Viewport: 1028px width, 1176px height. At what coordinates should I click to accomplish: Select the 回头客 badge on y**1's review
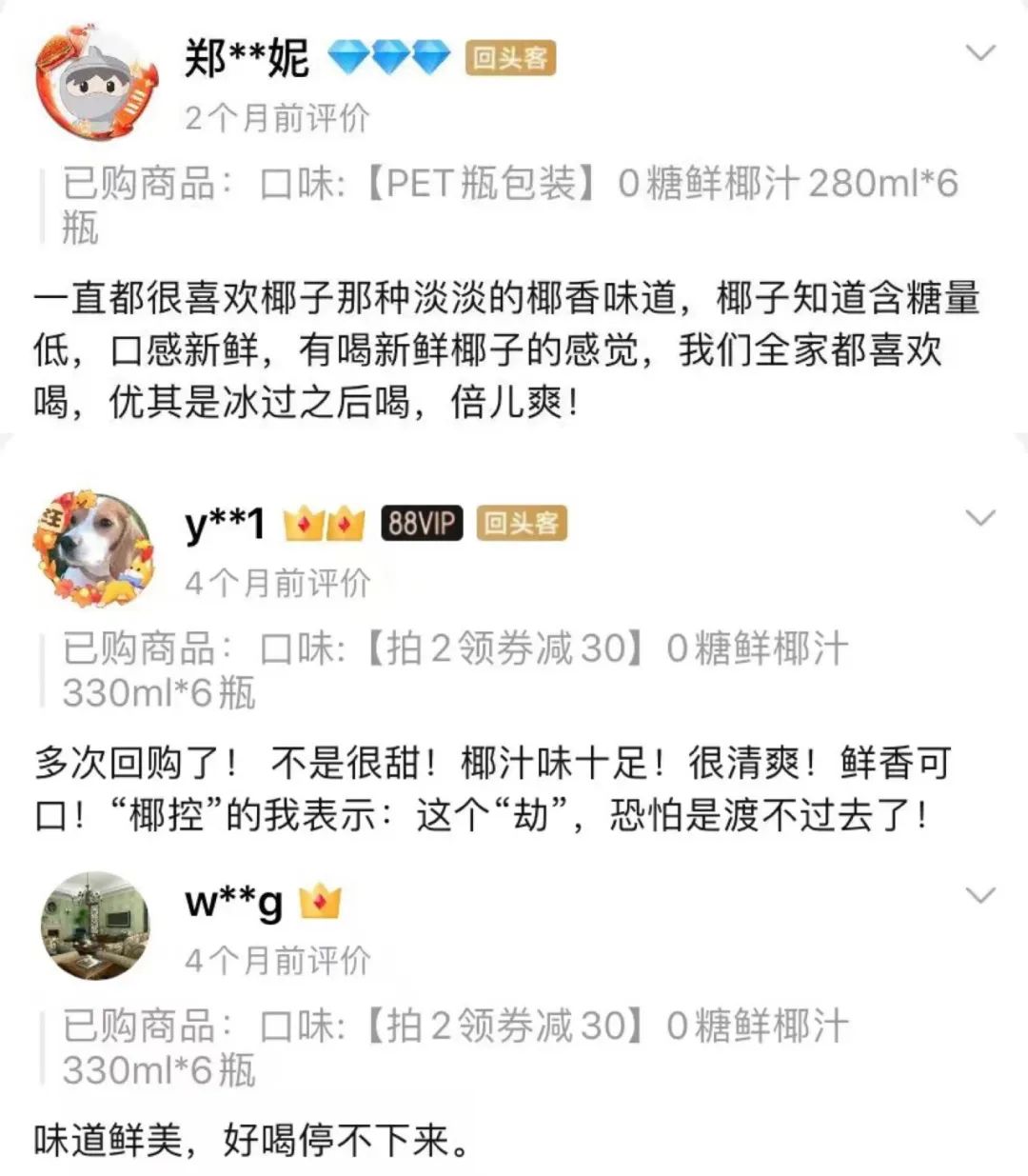click(x=522, y=522)
